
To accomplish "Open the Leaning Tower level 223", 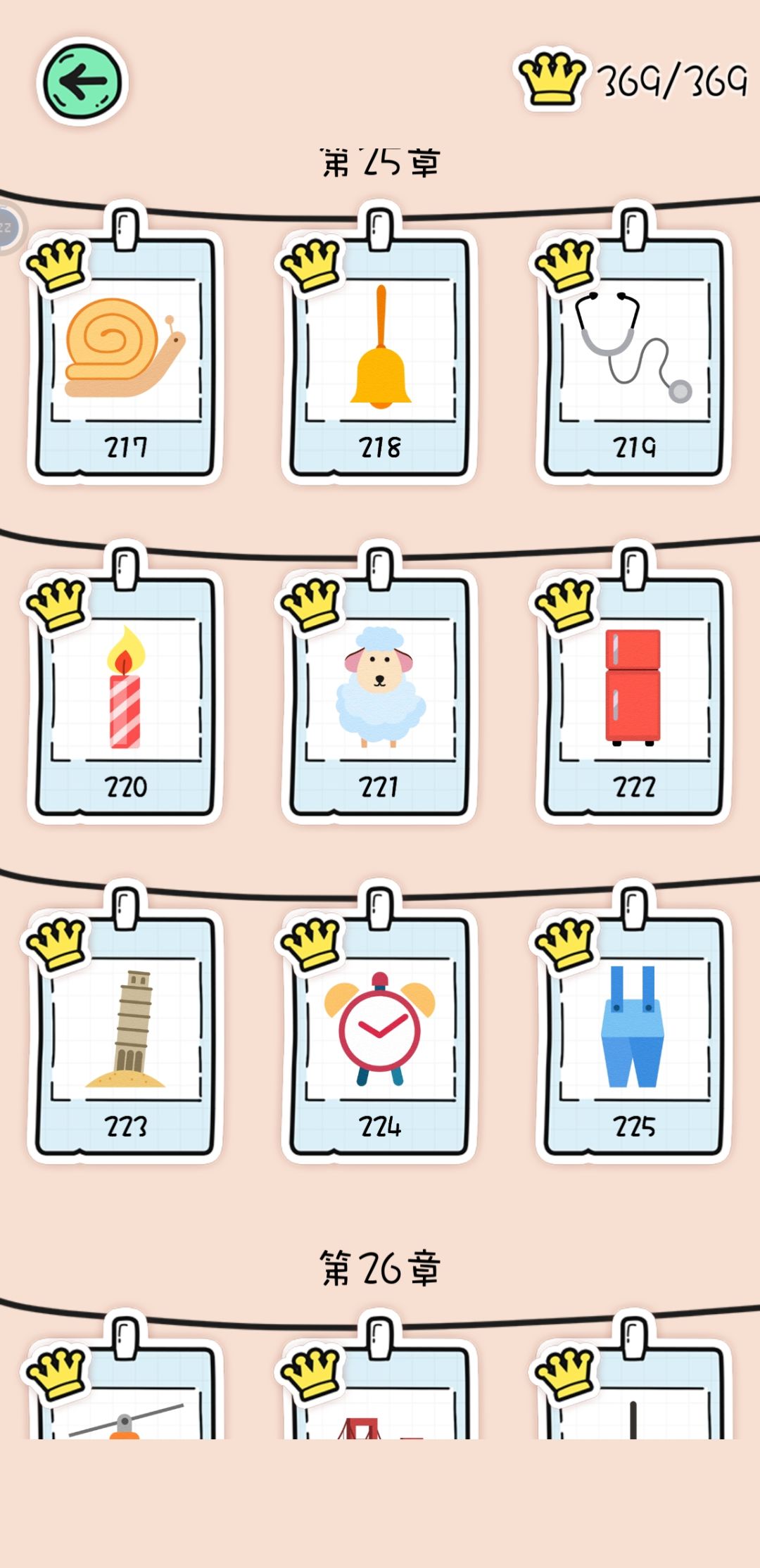I will point(127,1035).
